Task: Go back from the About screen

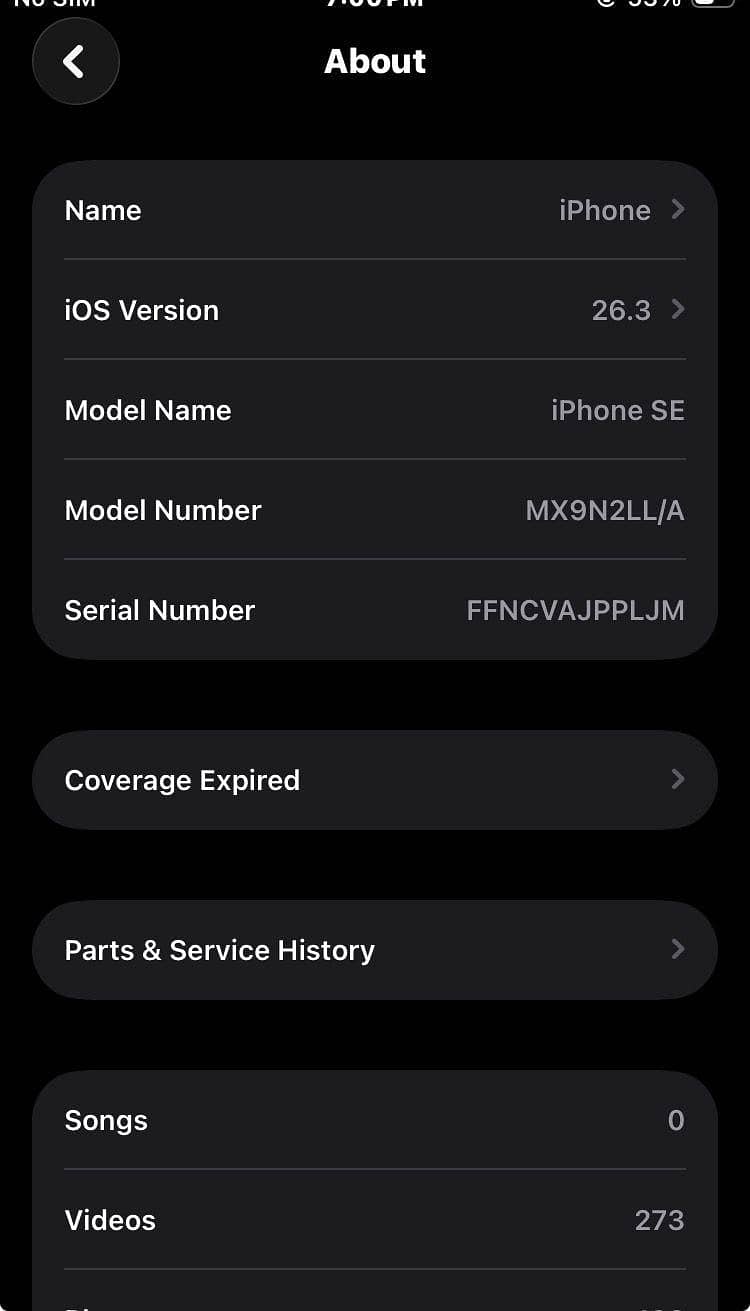Action: 75,62
